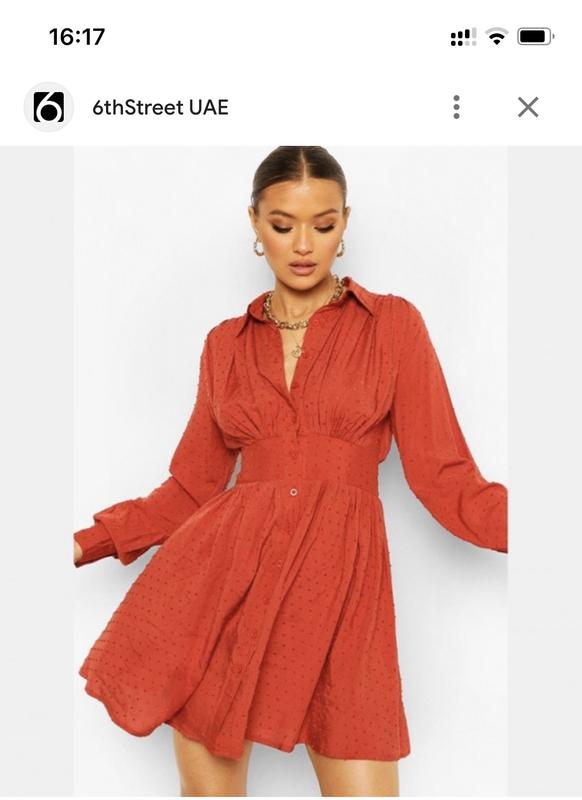
Task: Tap the 6thStreet UAE profile icon
Action: pos(49,107)
